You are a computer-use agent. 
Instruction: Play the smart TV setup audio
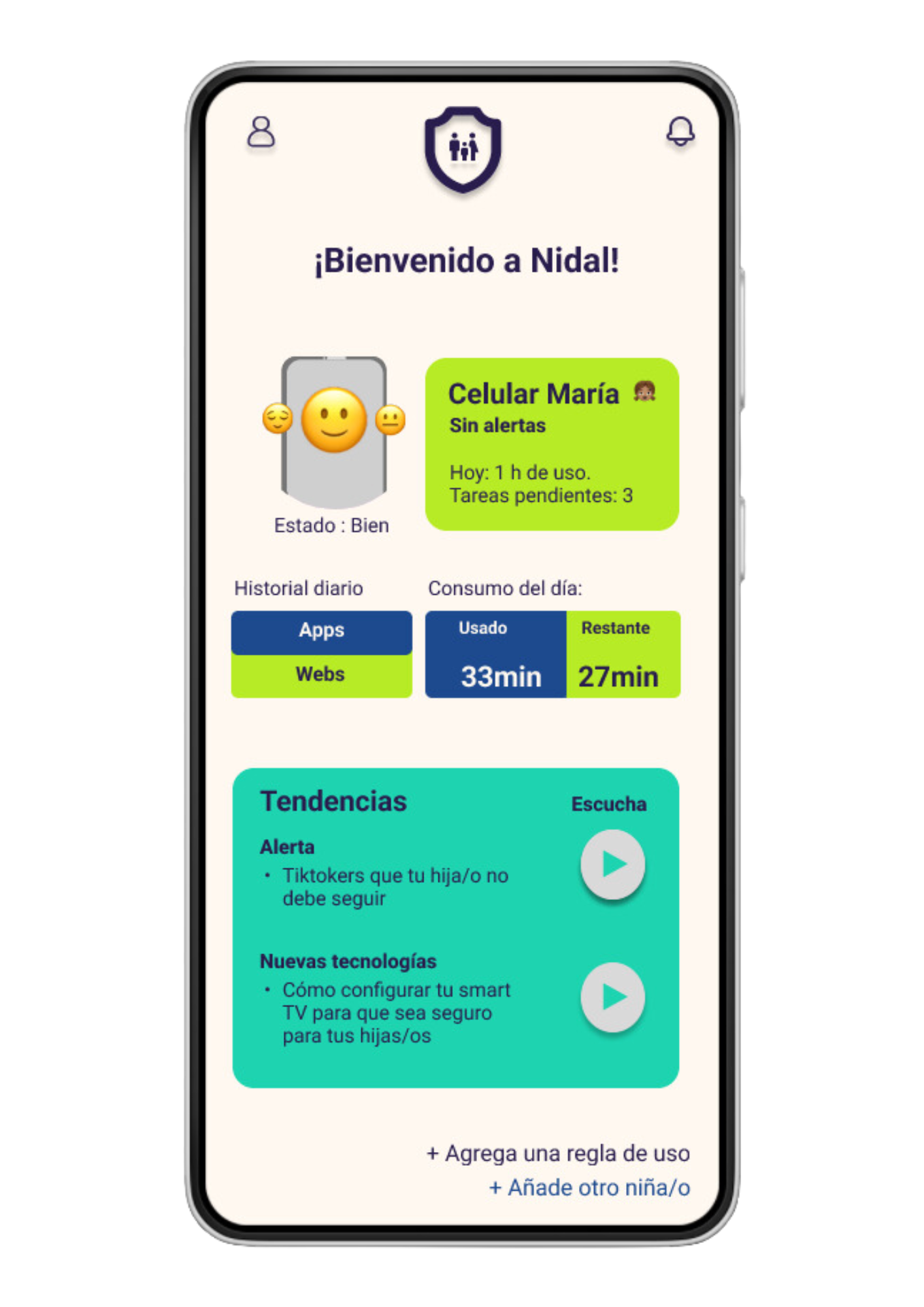pos(612,997)
